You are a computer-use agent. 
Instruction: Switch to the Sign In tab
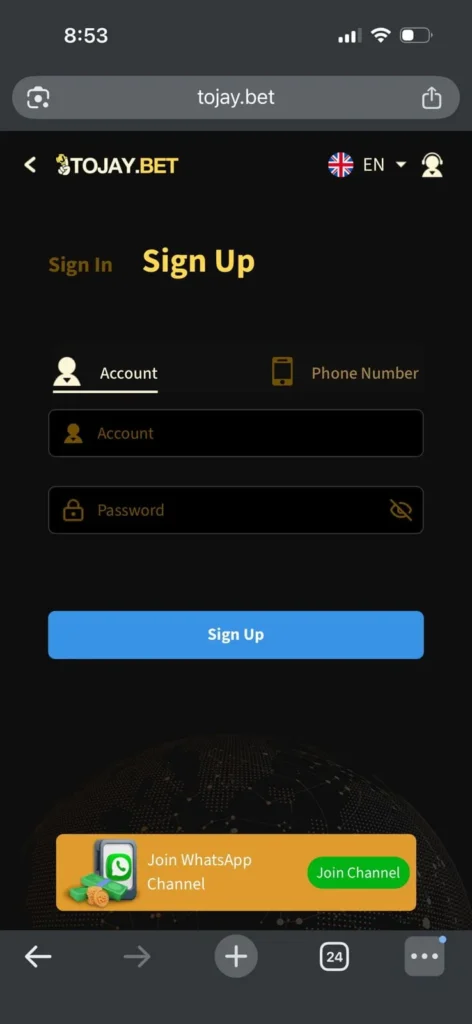point(80,264)
